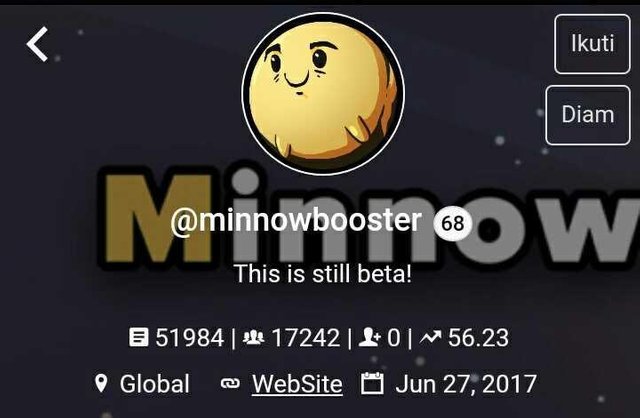Mute this user with Diam
This screenshot has width=640, height=418.
pyautogui.click(x=588, y=114)
